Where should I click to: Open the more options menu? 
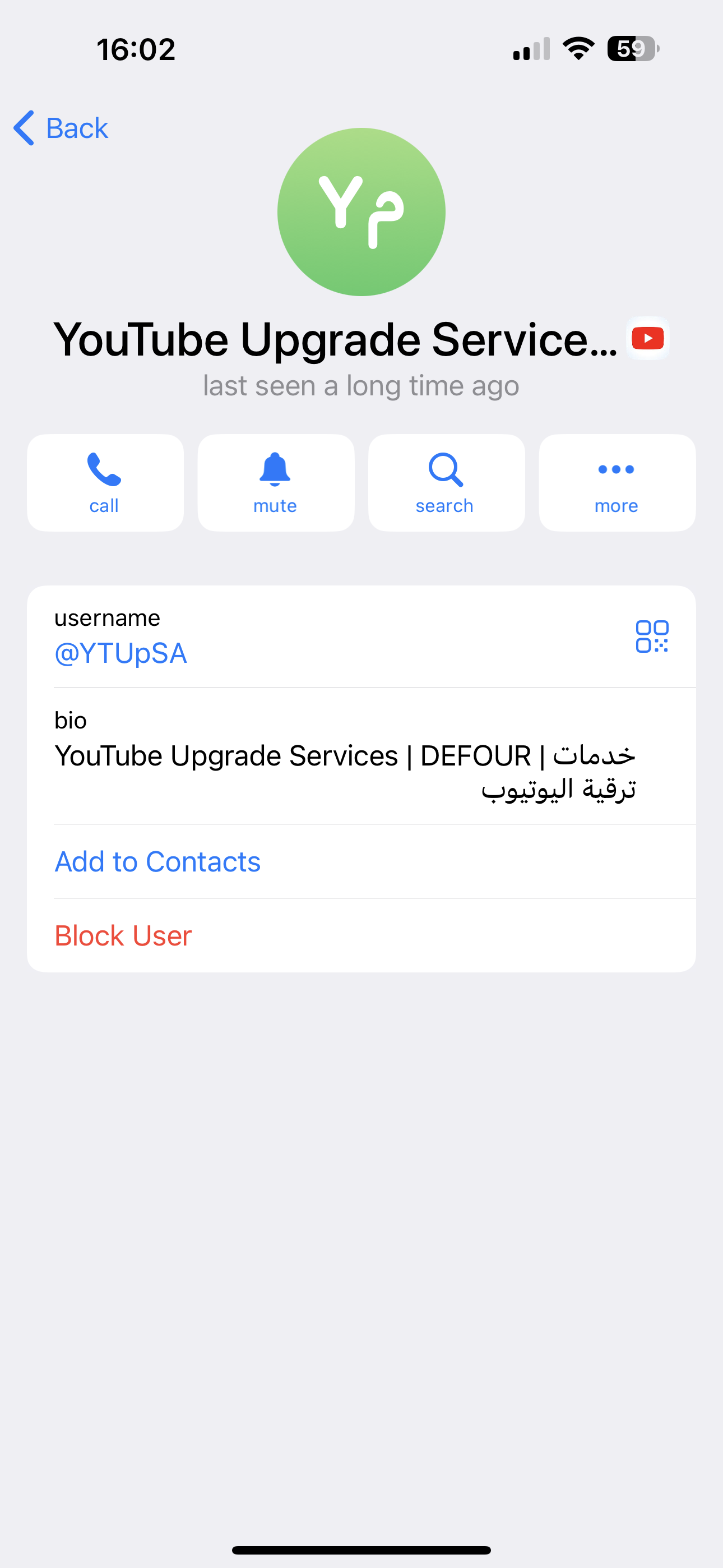[x=617, y=483]
